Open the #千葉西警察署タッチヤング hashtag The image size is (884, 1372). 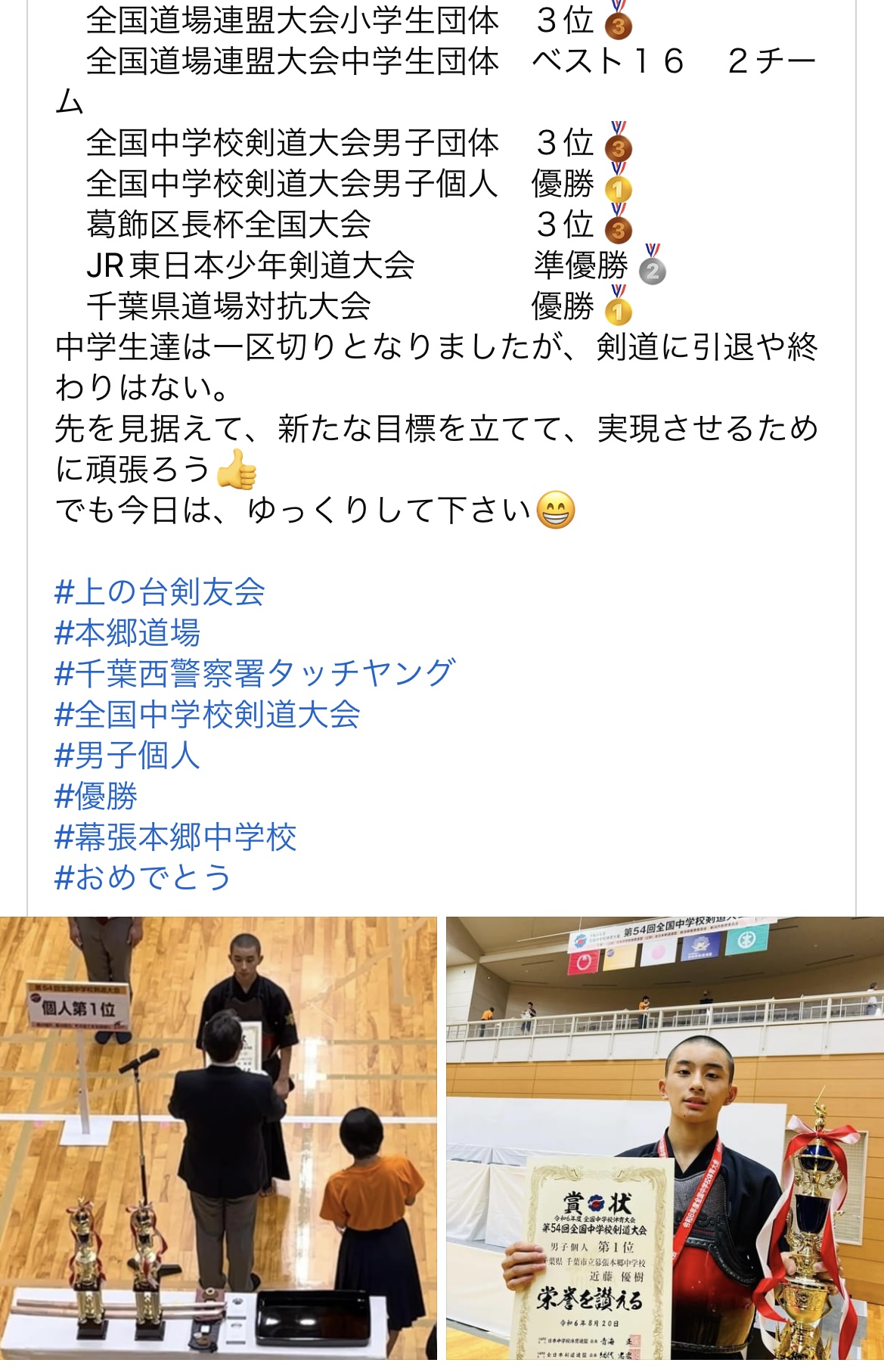[x=255, y=673]
